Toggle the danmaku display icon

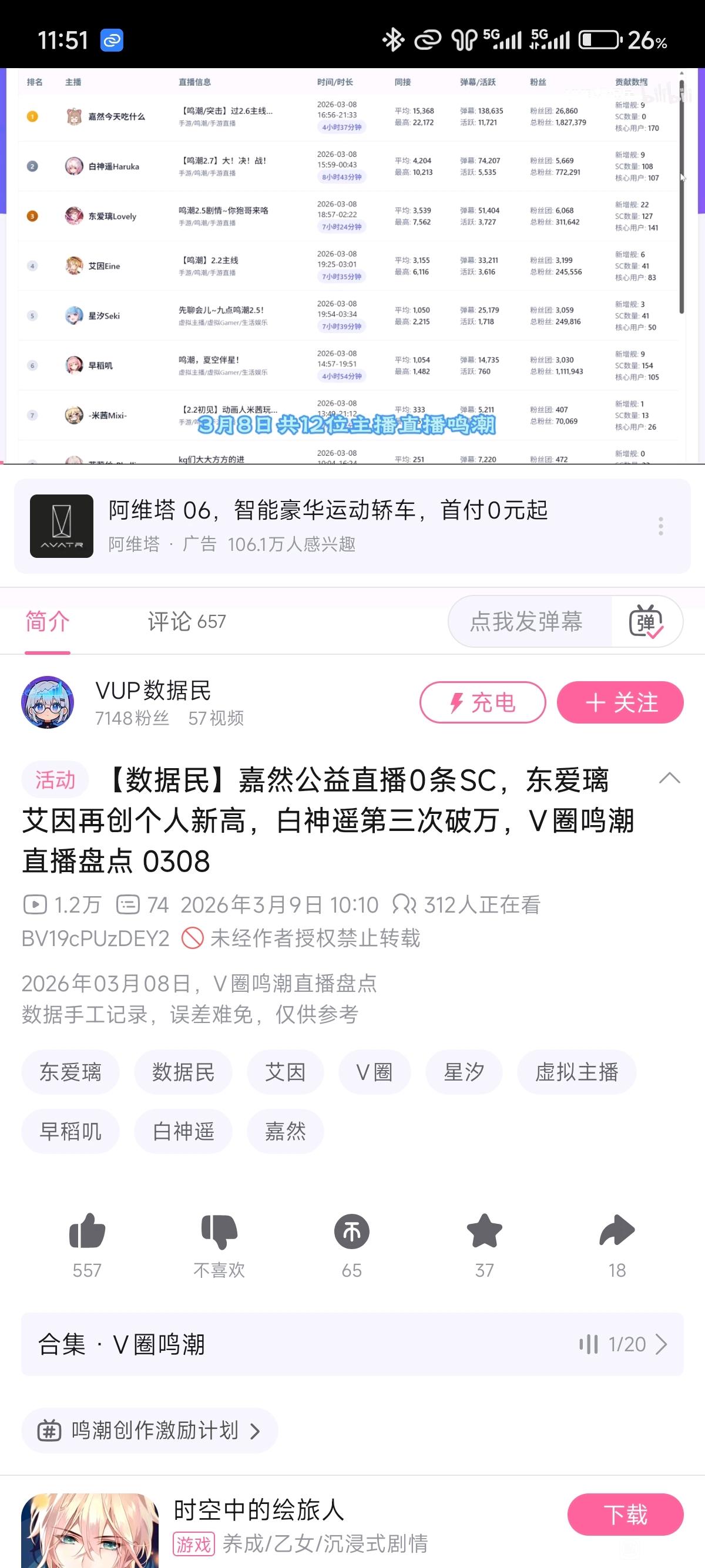pos(645,621)
